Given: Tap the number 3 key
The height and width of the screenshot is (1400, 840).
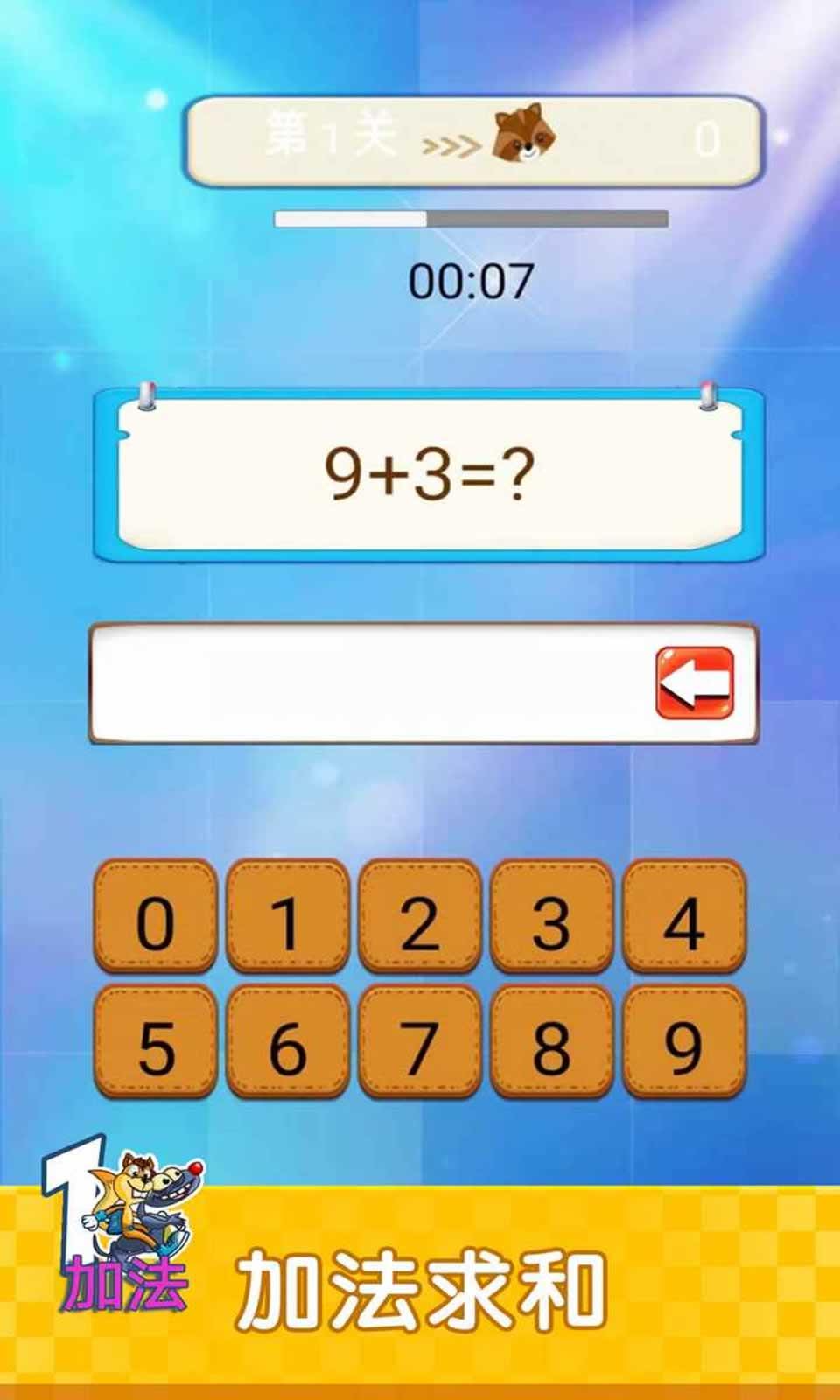Looking at the screenshot, I should click(x=551, y=917).
